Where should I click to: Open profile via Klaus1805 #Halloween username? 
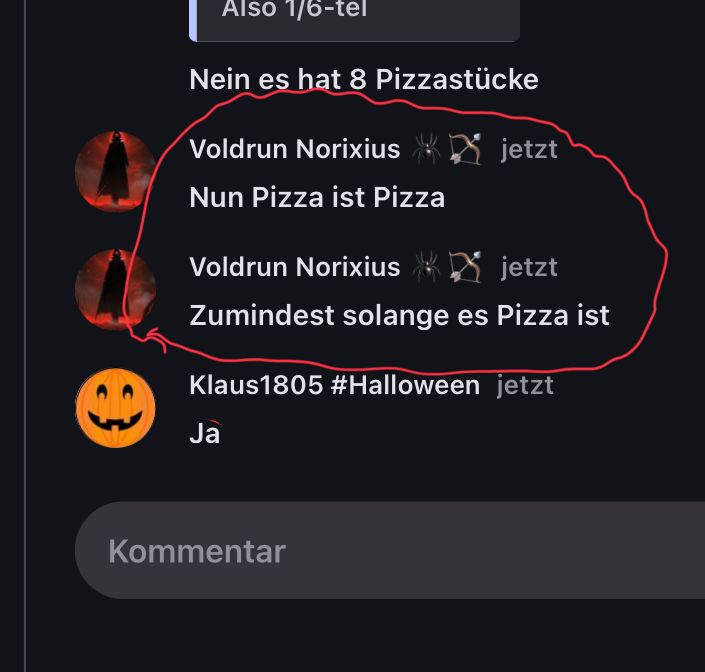coord(334,385)
